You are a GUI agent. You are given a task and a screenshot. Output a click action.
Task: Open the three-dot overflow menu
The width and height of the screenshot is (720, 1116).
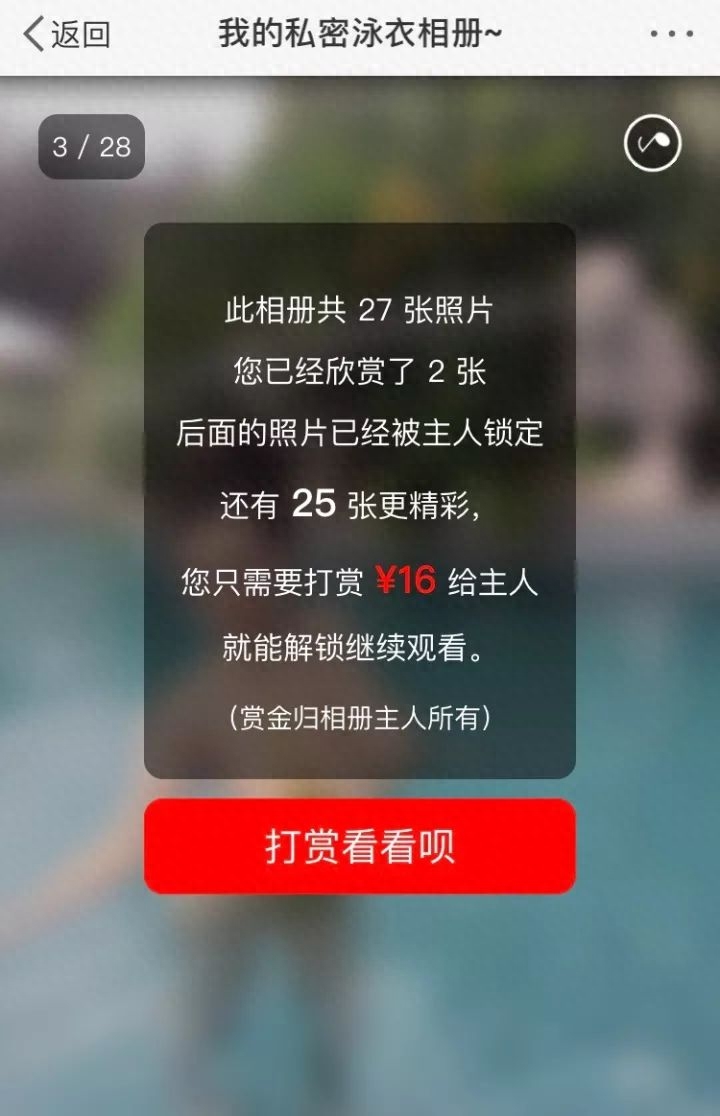(x=671, y=35)
